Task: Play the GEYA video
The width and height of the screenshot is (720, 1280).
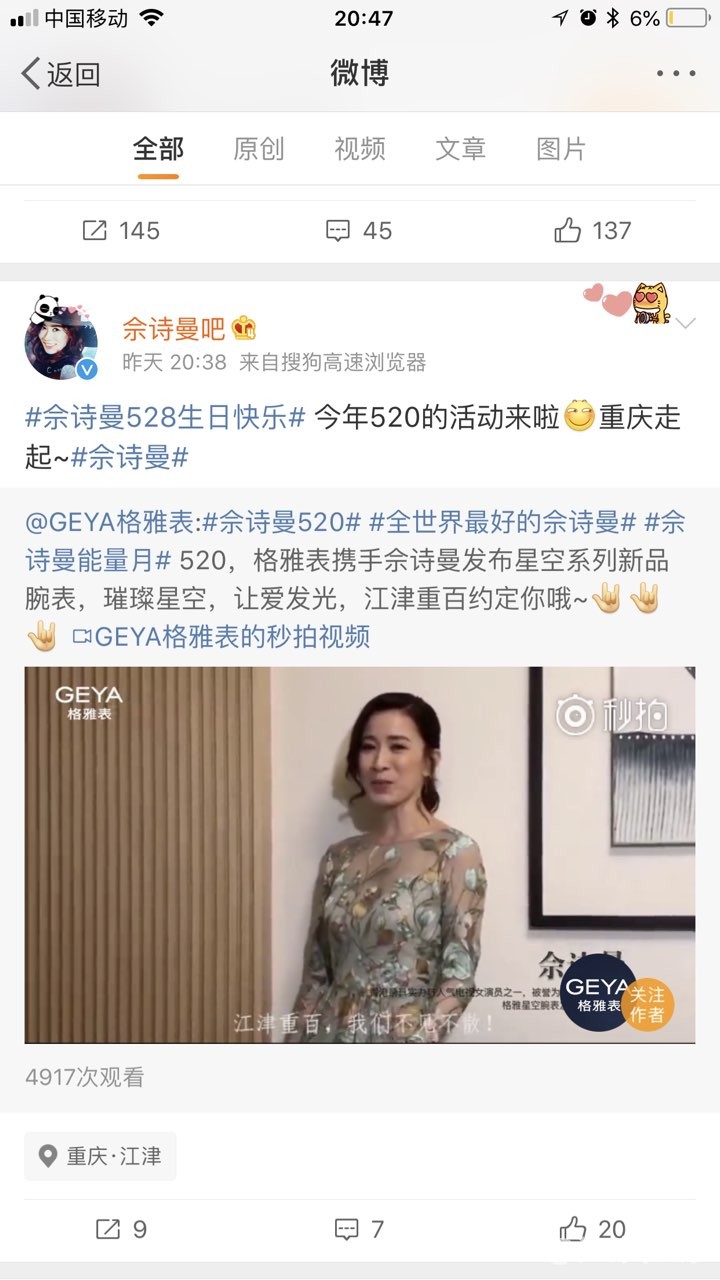Action: [360, 855]
